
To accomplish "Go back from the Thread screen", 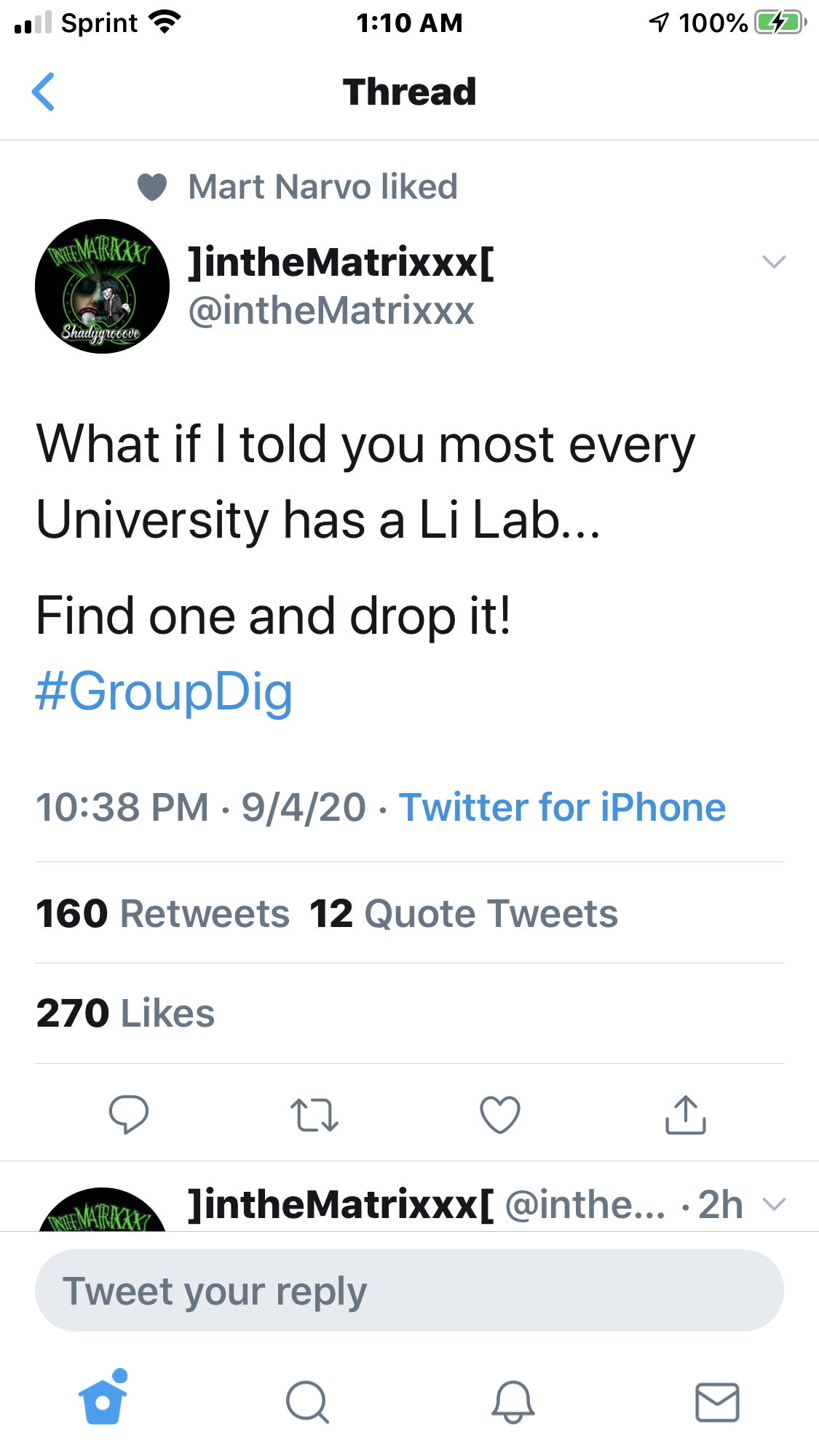I will tap(44, 92).
